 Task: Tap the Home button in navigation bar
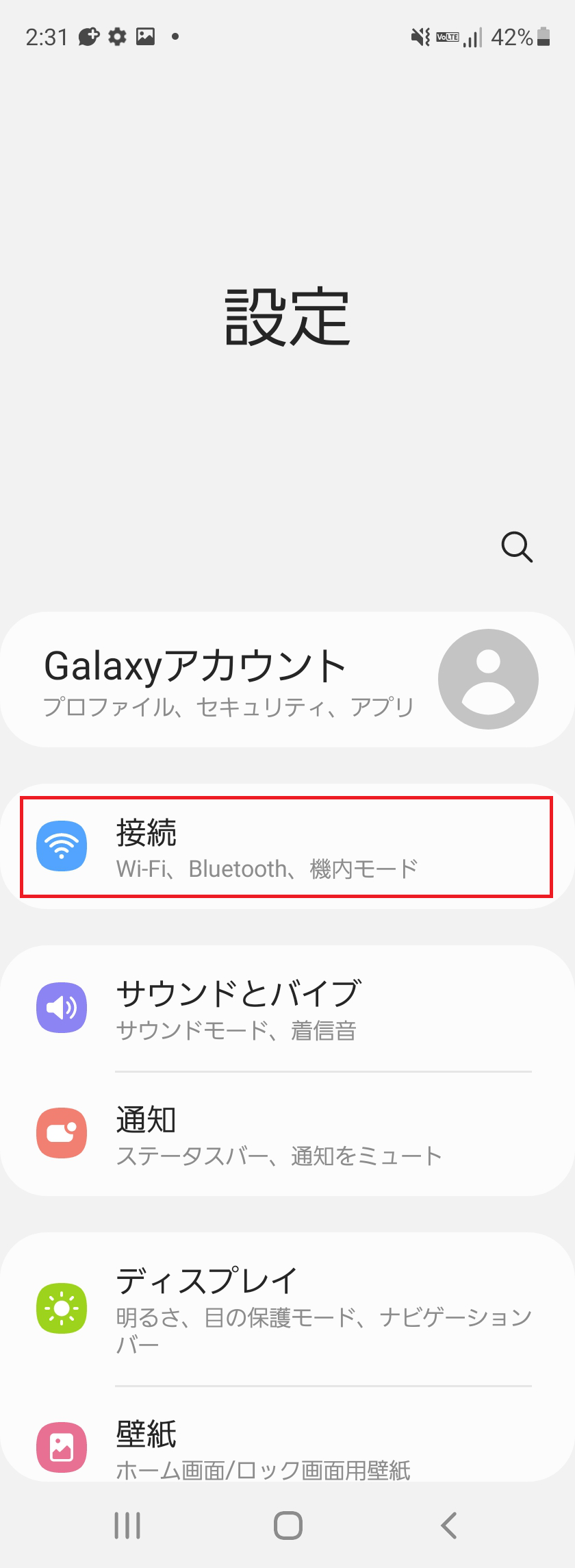287,1526
